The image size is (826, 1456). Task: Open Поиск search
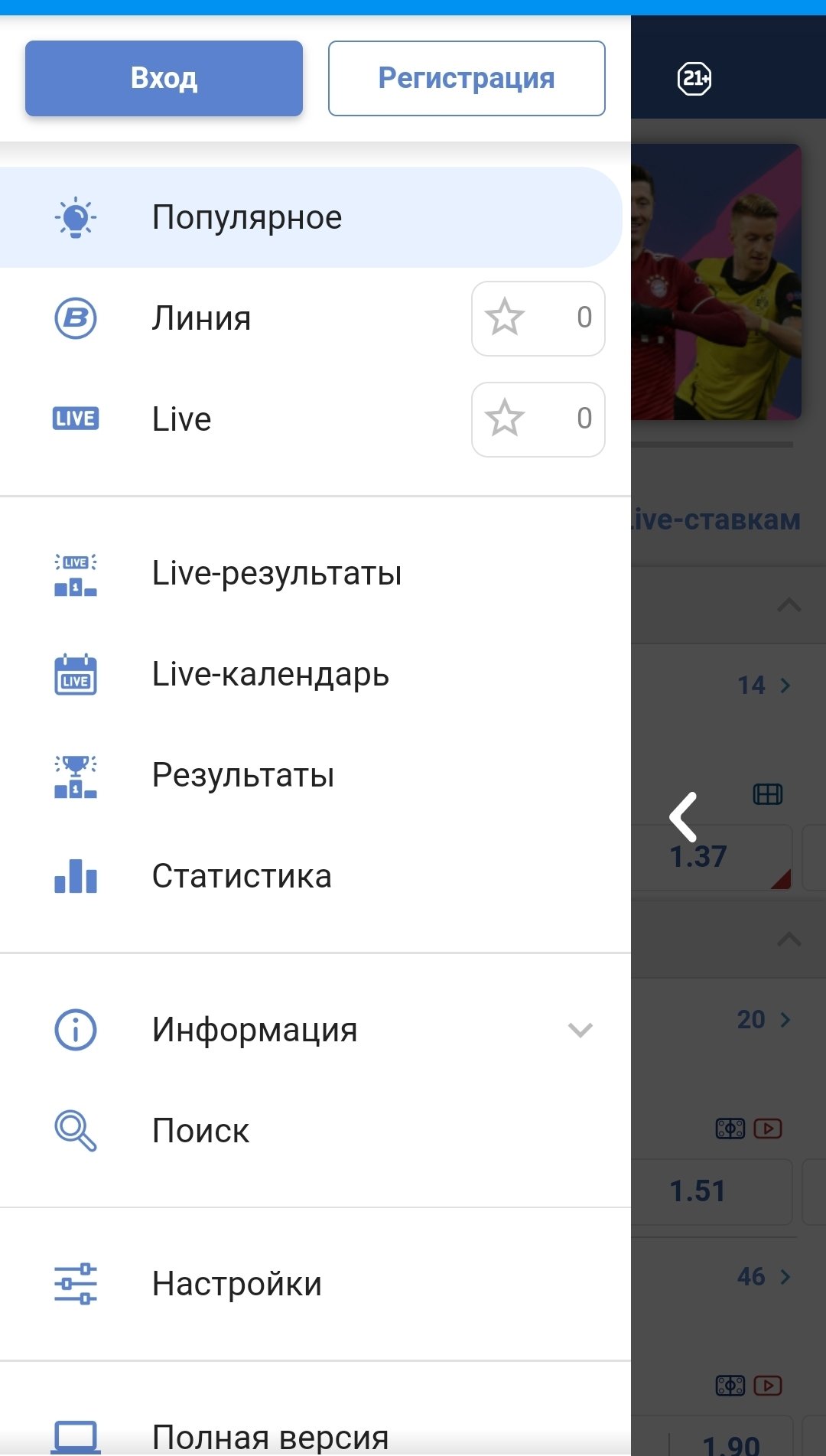200,1131
